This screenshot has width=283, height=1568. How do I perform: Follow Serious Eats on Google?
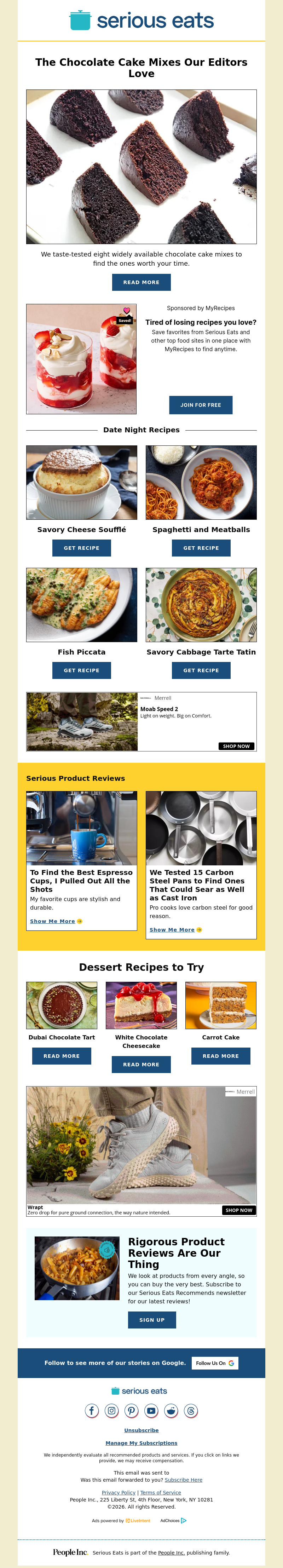215,1363
